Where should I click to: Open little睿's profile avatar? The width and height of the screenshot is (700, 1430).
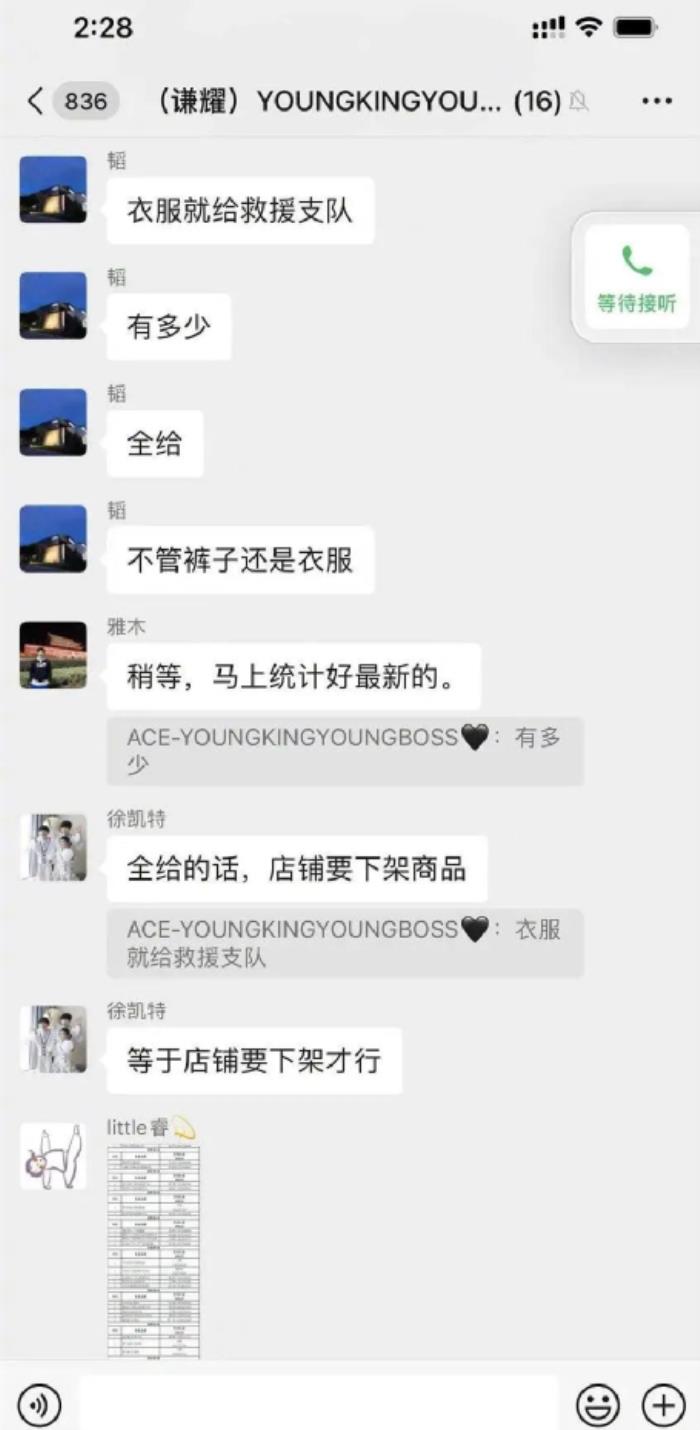[53, 1156]
